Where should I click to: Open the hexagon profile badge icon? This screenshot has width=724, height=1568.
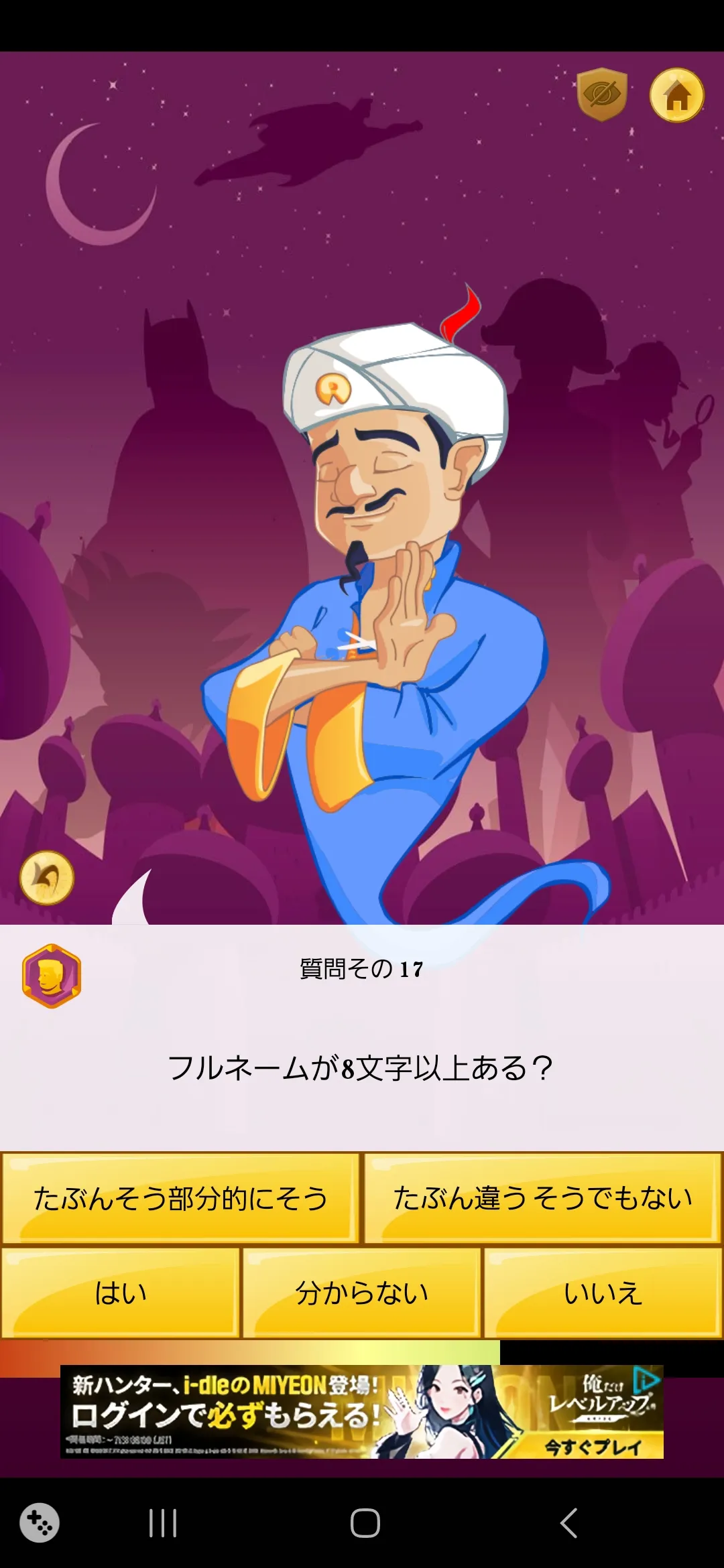pyautogui.click(x=52, y=976)
